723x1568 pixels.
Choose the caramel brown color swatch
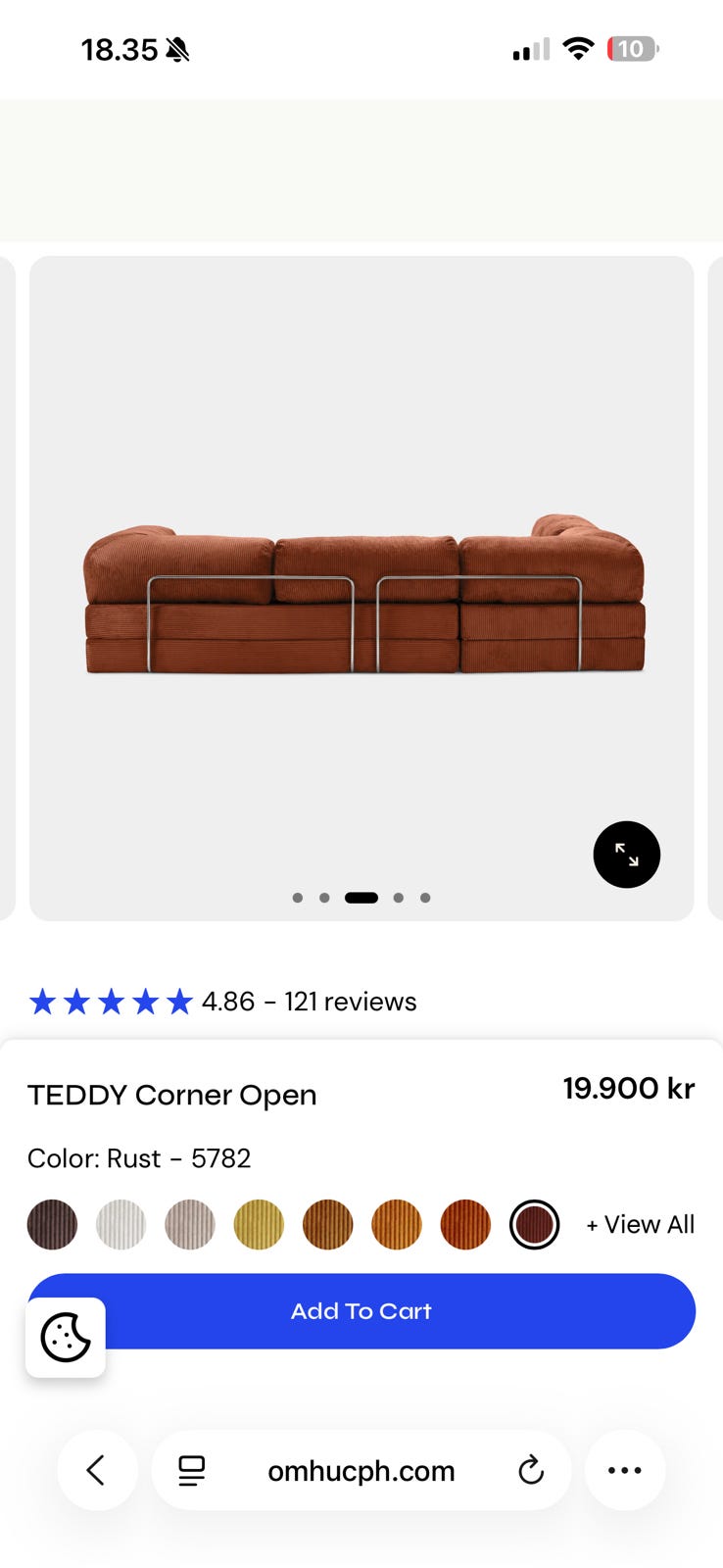[x=327, y=1225]
